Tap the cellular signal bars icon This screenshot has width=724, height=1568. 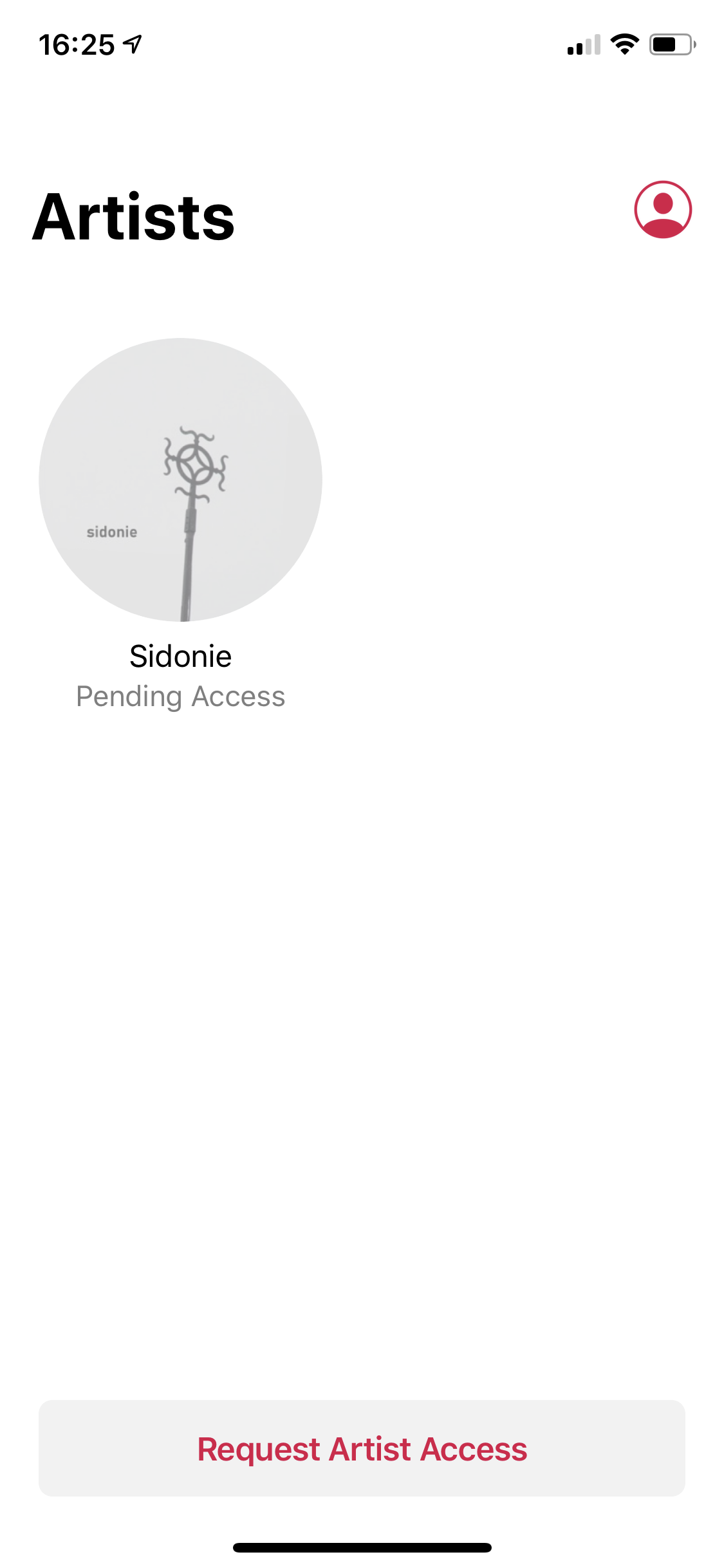click(582, 45)
